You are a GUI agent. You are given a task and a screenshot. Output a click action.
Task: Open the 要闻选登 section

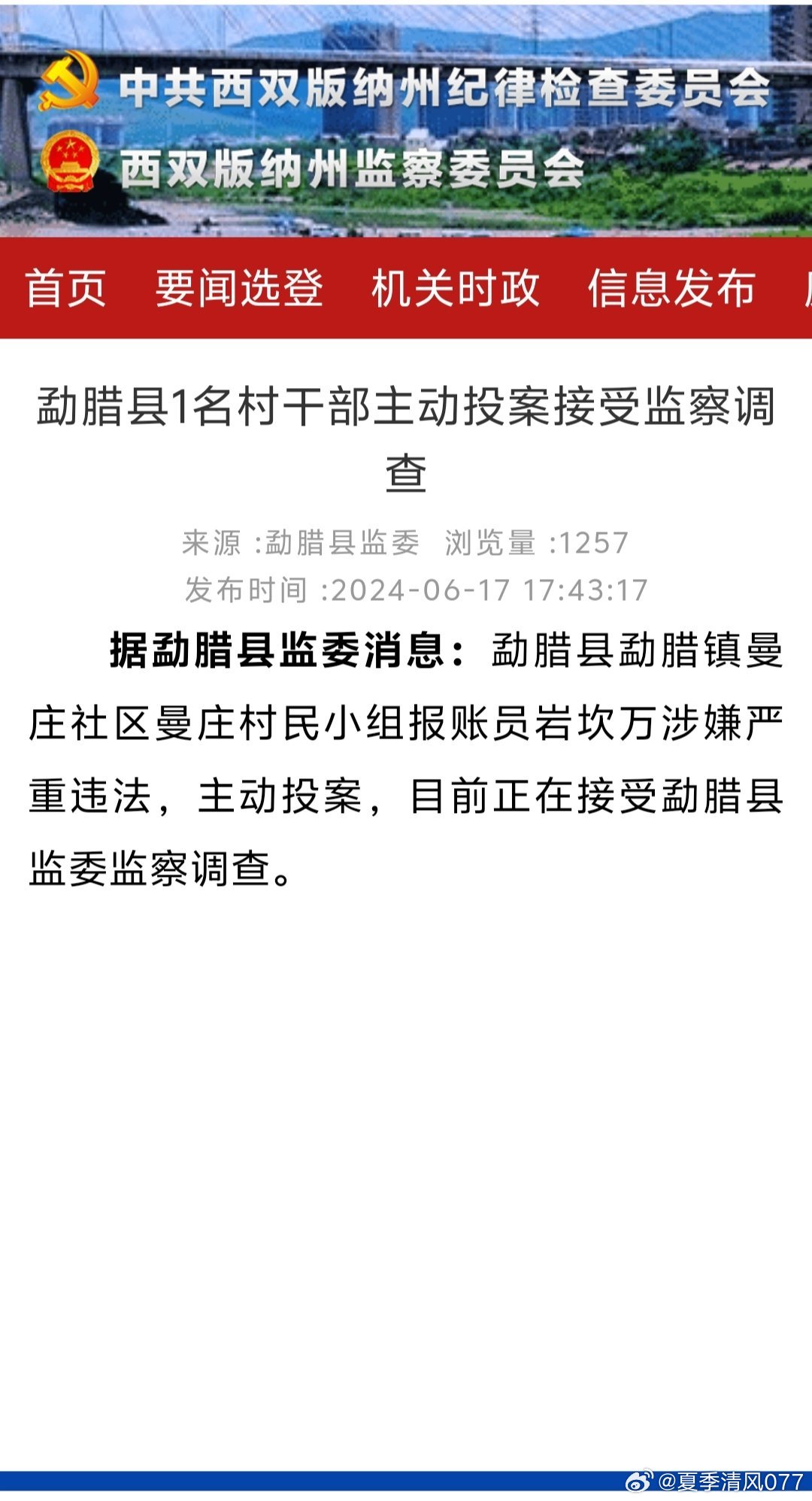tap(239, 289)
